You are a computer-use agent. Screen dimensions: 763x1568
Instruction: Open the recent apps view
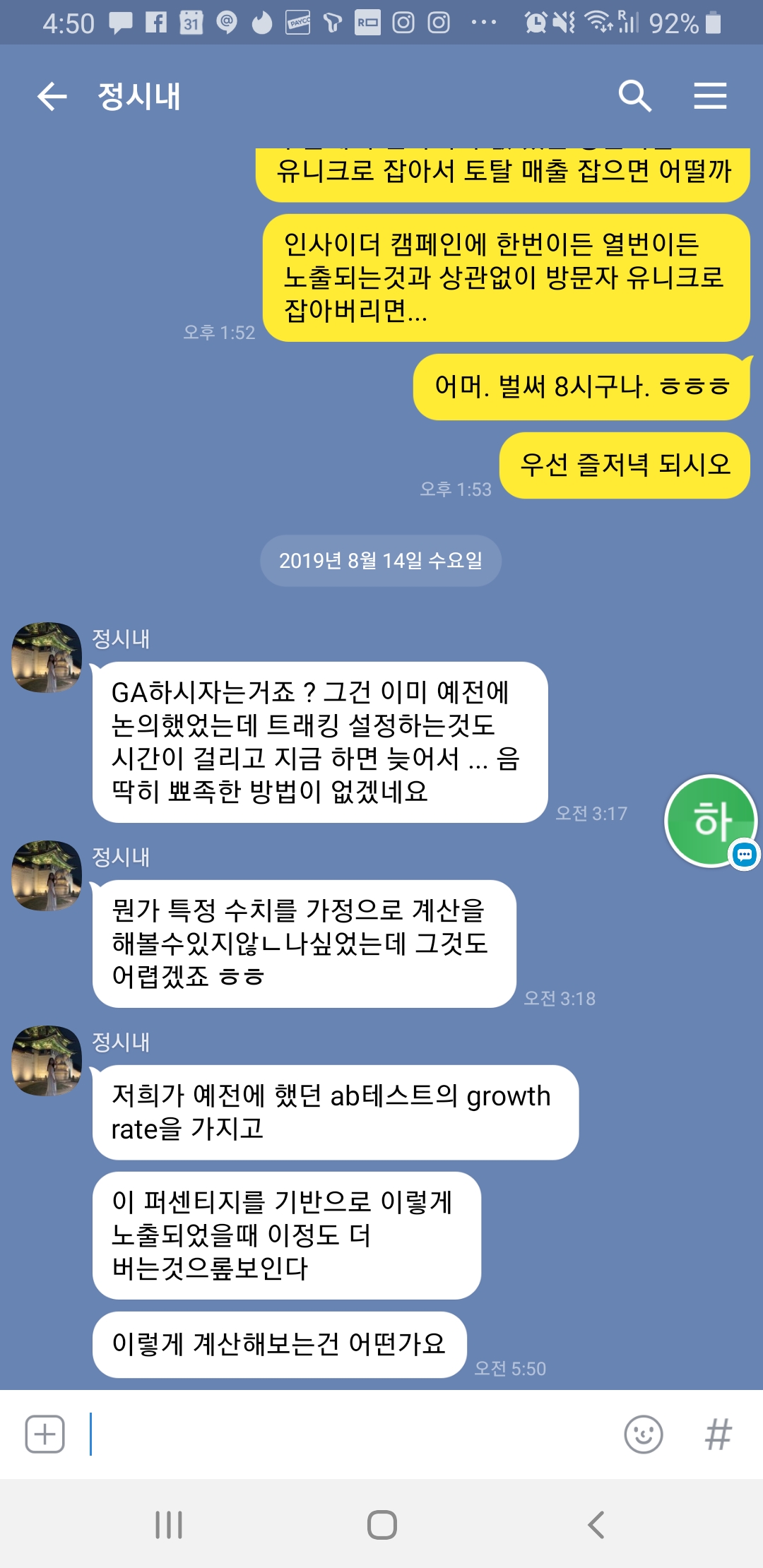click(x=169, y=1525)
